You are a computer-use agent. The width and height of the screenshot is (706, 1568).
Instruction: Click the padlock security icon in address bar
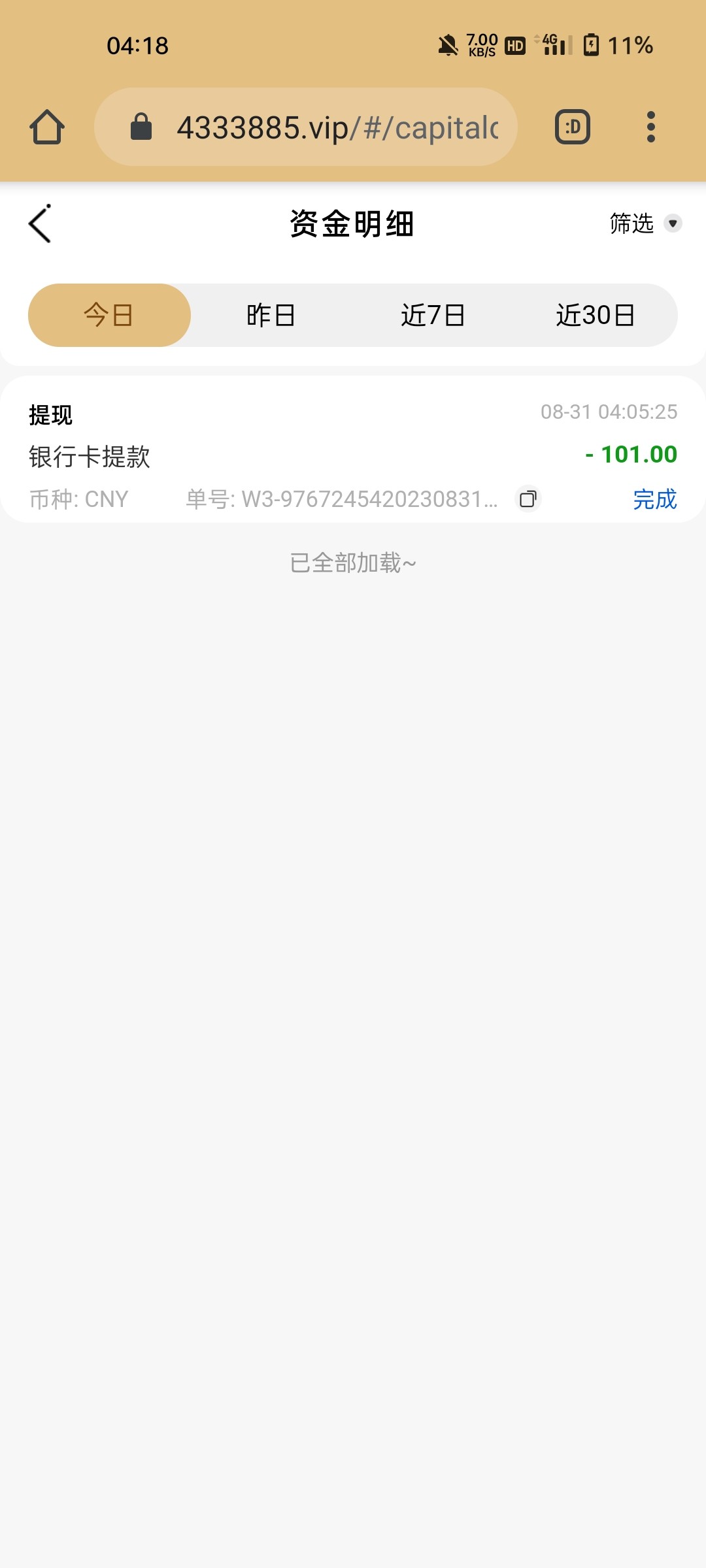[141, 127]
